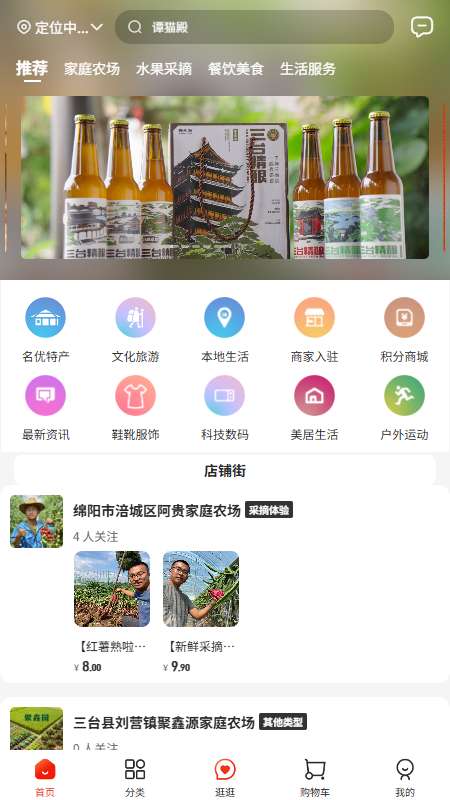Viewport: 450px width, 800px height.
Task: Open the 本地生活 category
Action: 224,330
